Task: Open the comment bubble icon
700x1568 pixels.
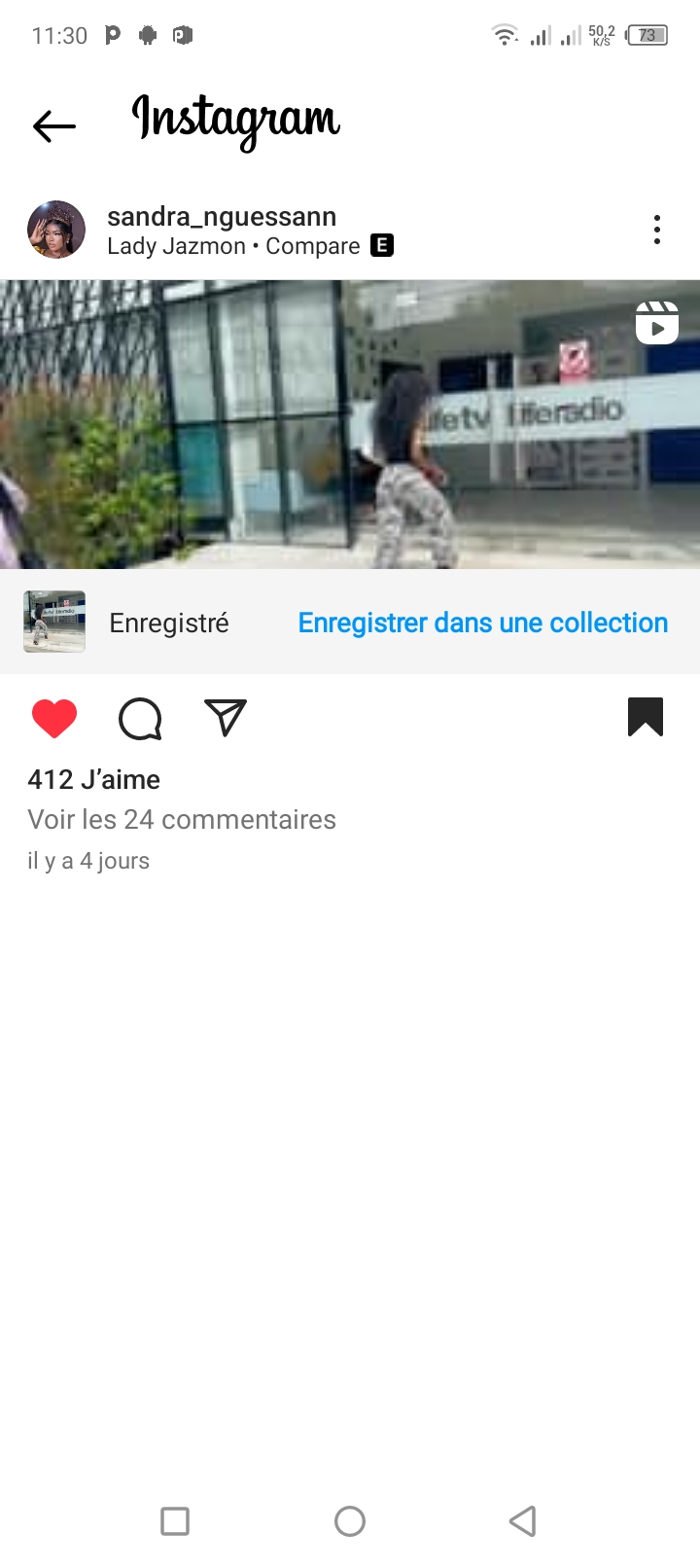Action: [x=140, y=719]
